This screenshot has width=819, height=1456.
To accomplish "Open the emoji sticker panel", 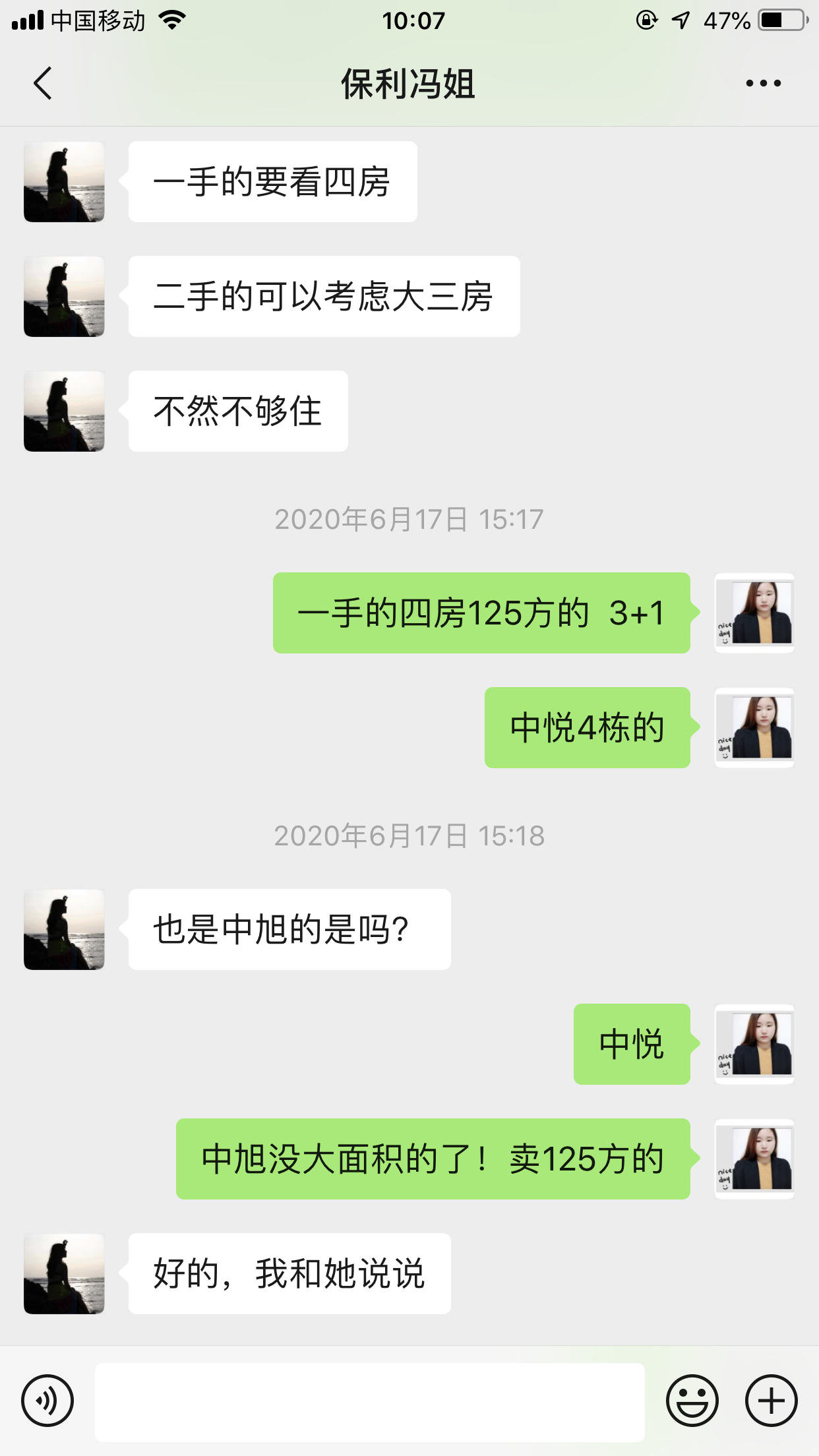I will (692, 1401).
